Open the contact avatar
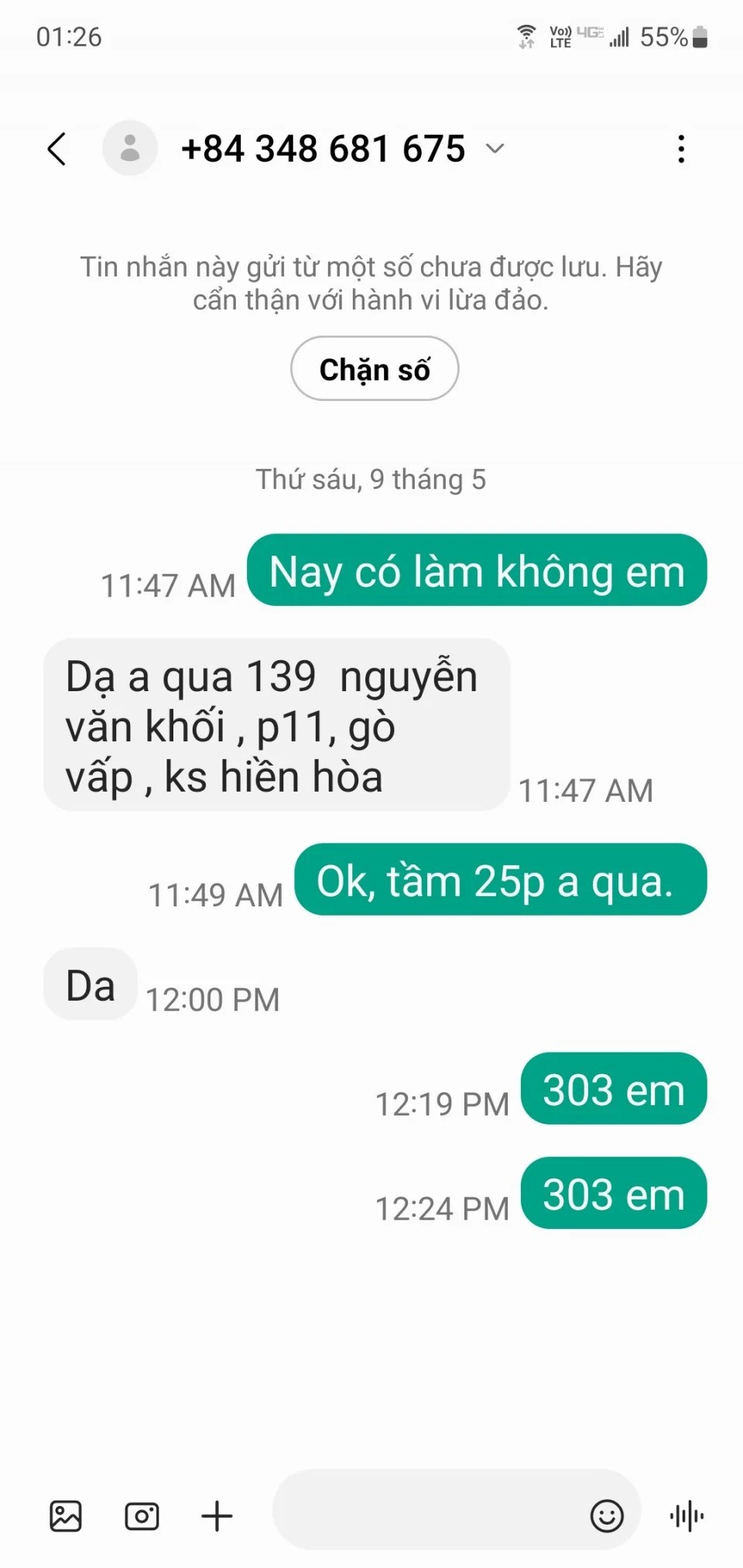743x1568 pixels. tap(130, 149)
